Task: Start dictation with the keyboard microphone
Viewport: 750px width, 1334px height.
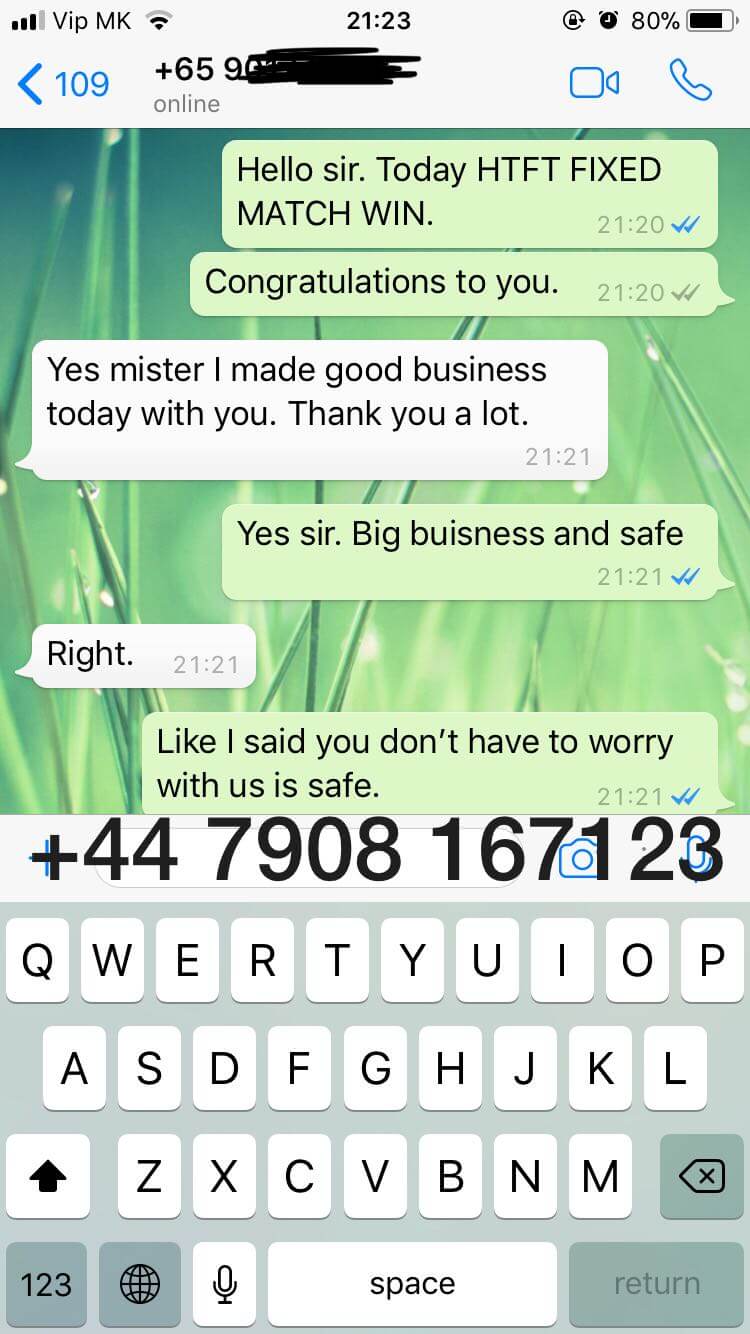Action: (224, 1284)
